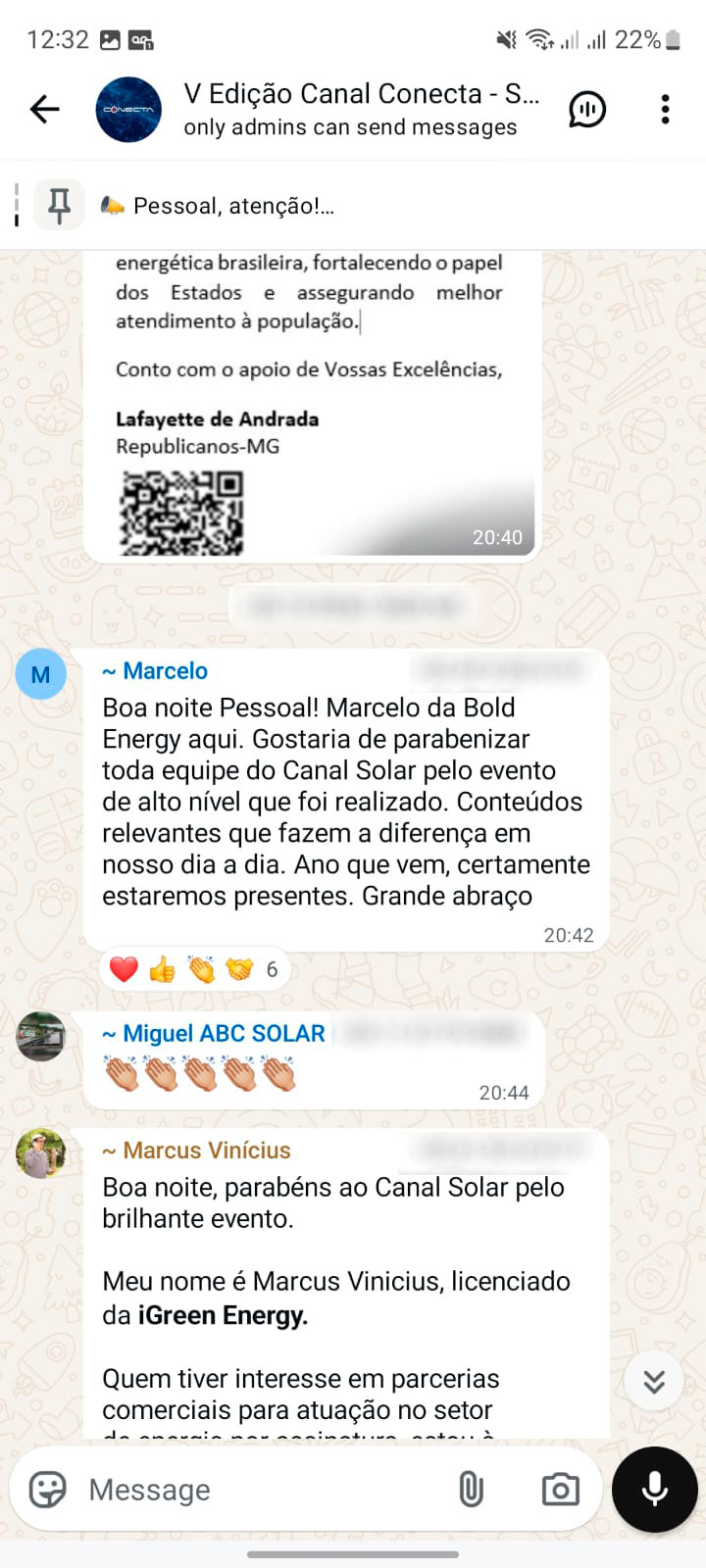Record a voice message
The width and height of the screenshot is (706, 1568).
pyautogui.click(x=654, y=1490)
